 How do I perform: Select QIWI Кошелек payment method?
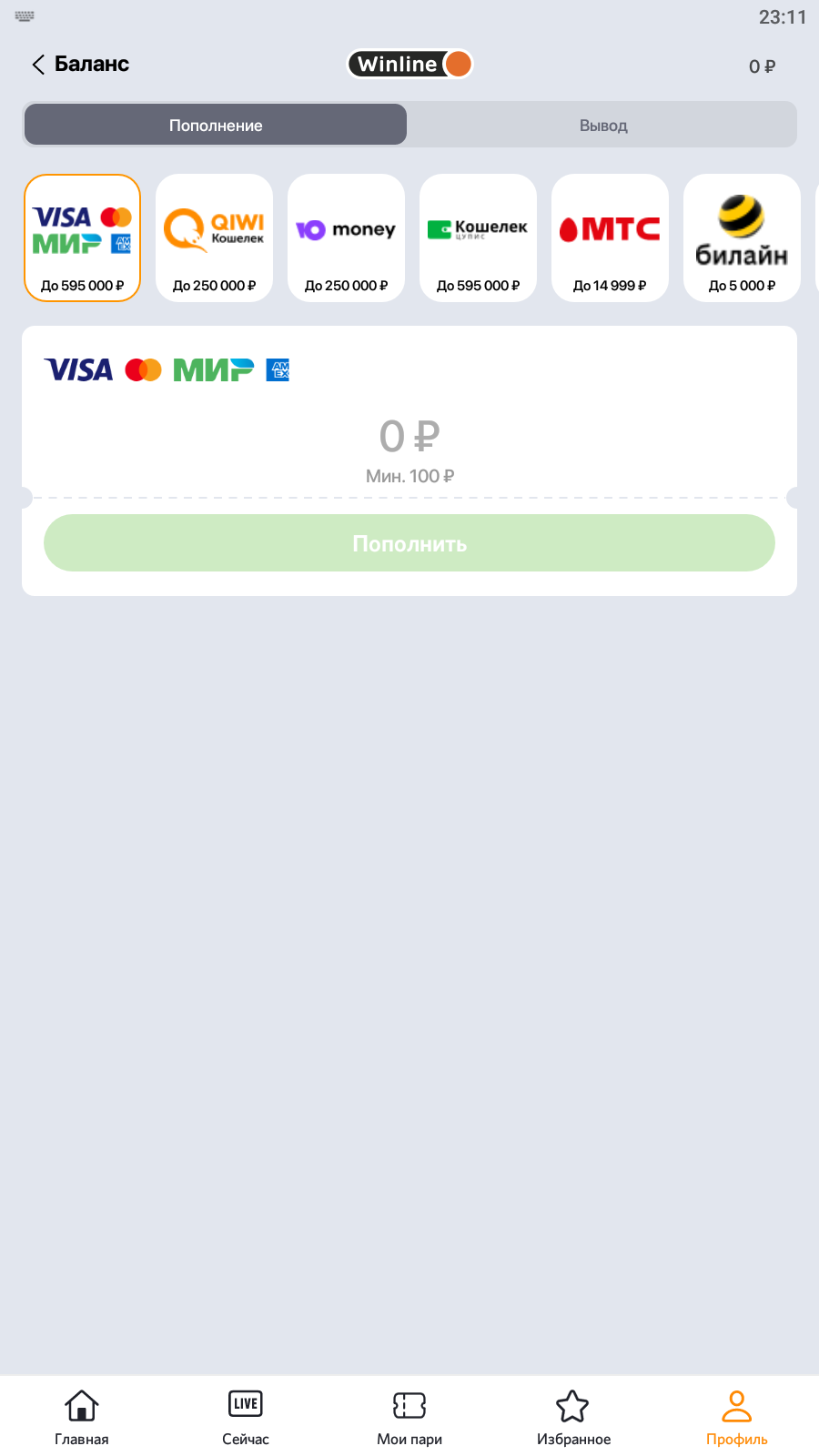[x=214, y=238]
